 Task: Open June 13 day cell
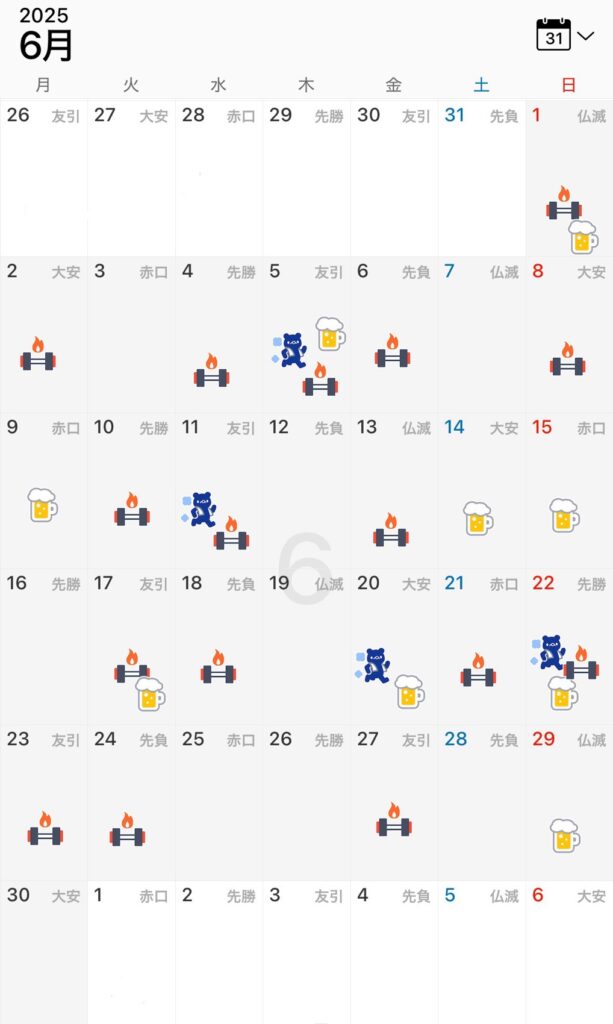[x=394, y=492]
